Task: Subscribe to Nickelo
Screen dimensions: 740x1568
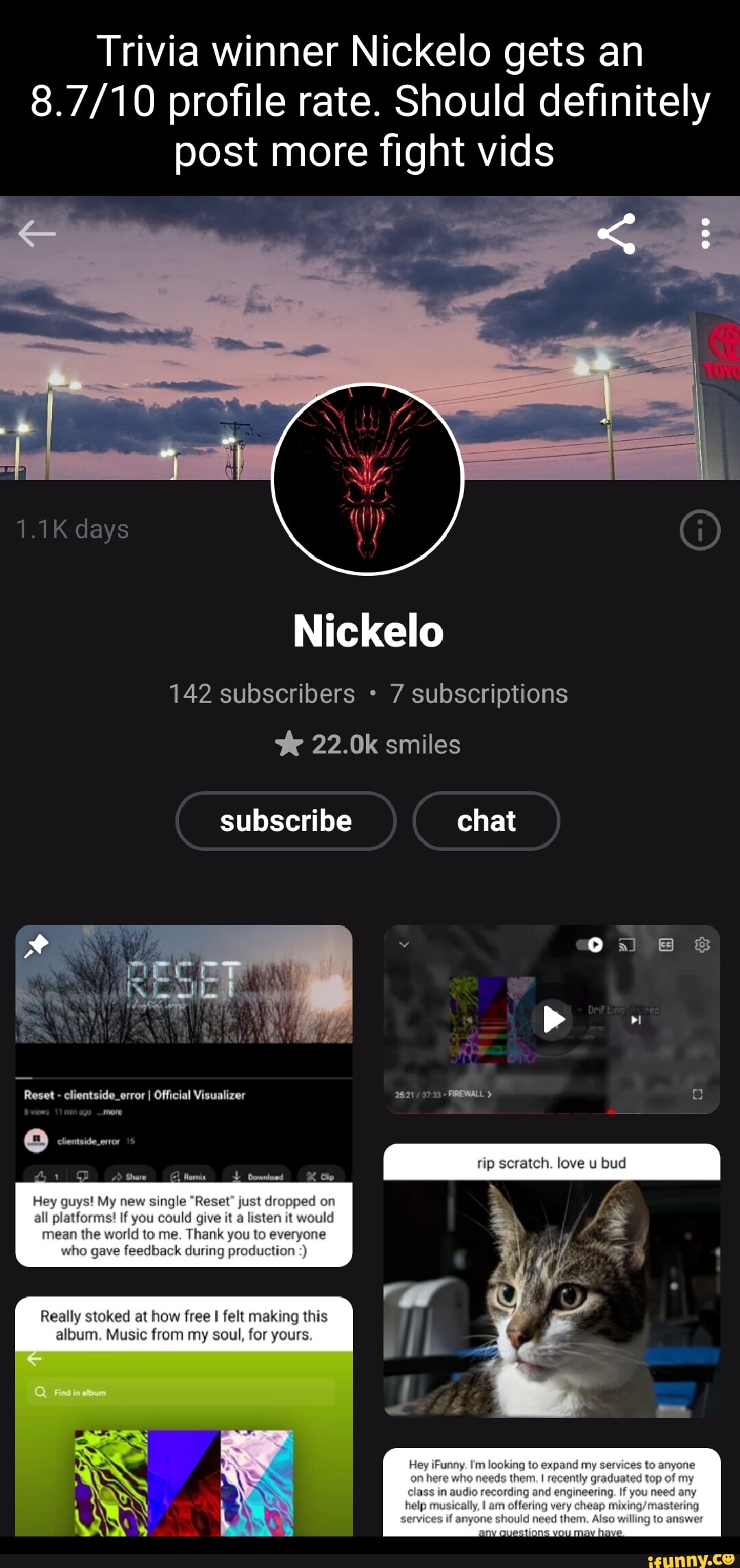Action: click(286, 821)
